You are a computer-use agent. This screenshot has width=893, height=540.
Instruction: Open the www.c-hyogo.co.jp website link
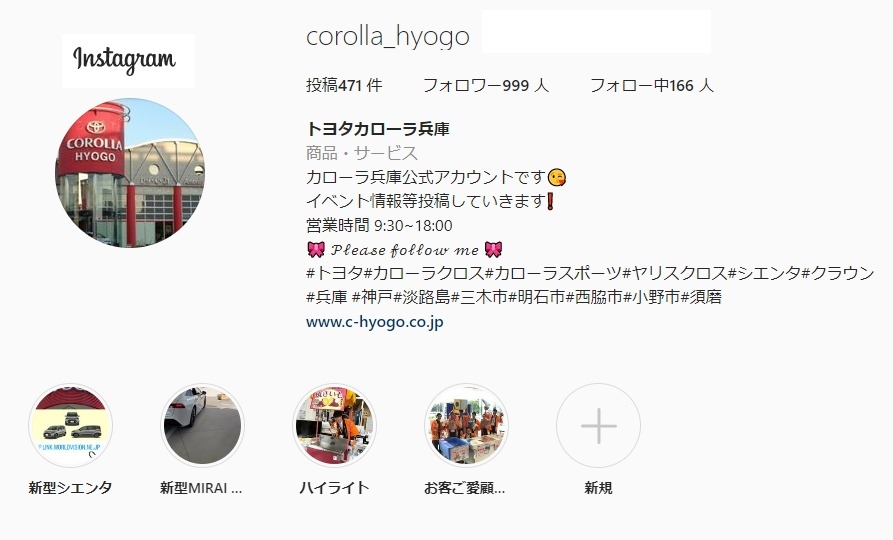[374, 322]
